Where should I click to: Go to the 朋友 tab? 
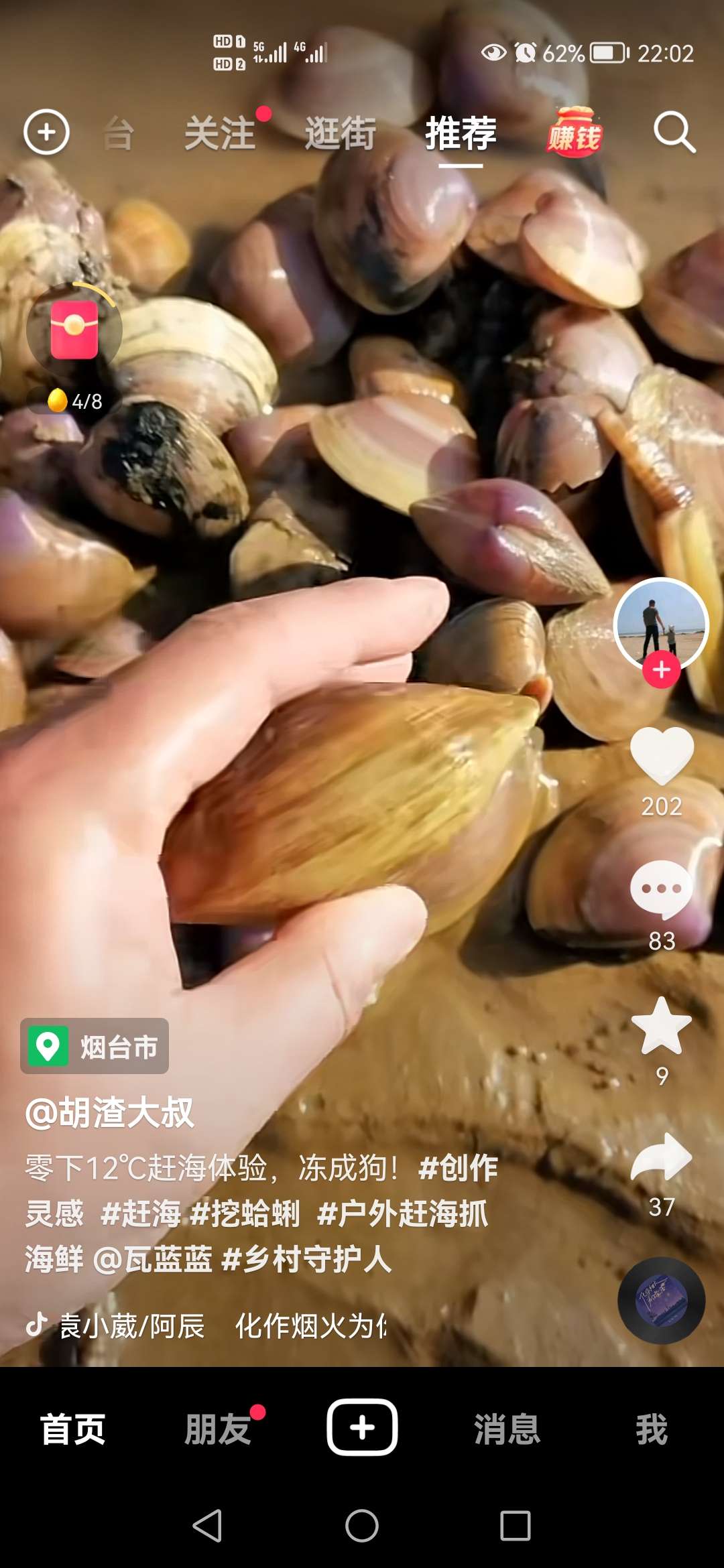[x=217, y=1429]
